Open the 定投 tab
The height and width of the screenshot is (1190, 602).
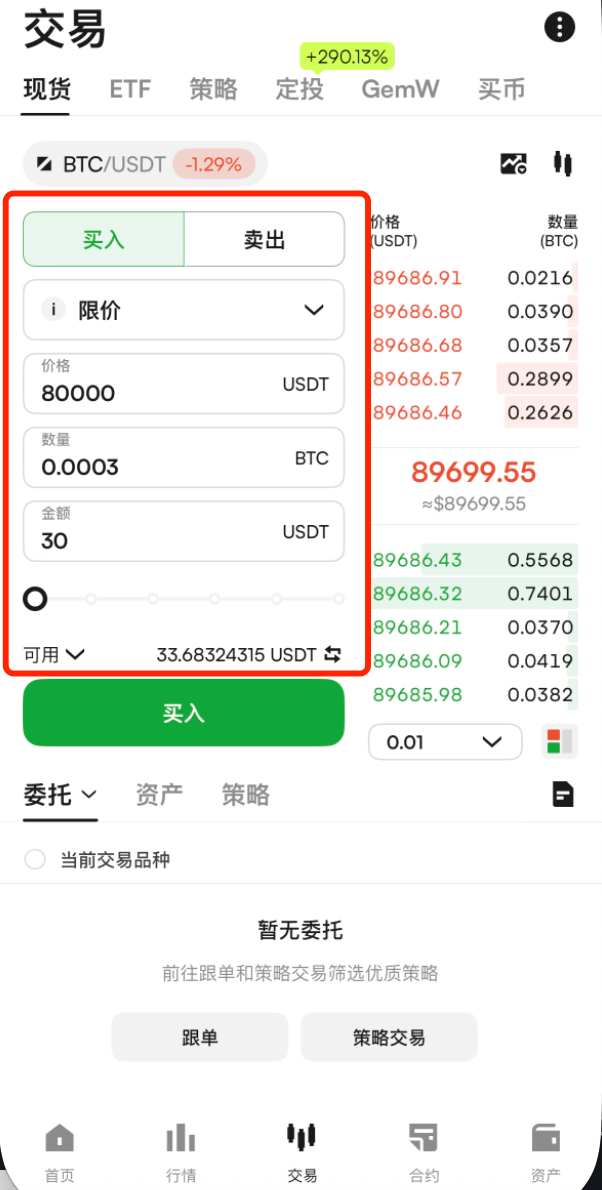pos(299,89)
